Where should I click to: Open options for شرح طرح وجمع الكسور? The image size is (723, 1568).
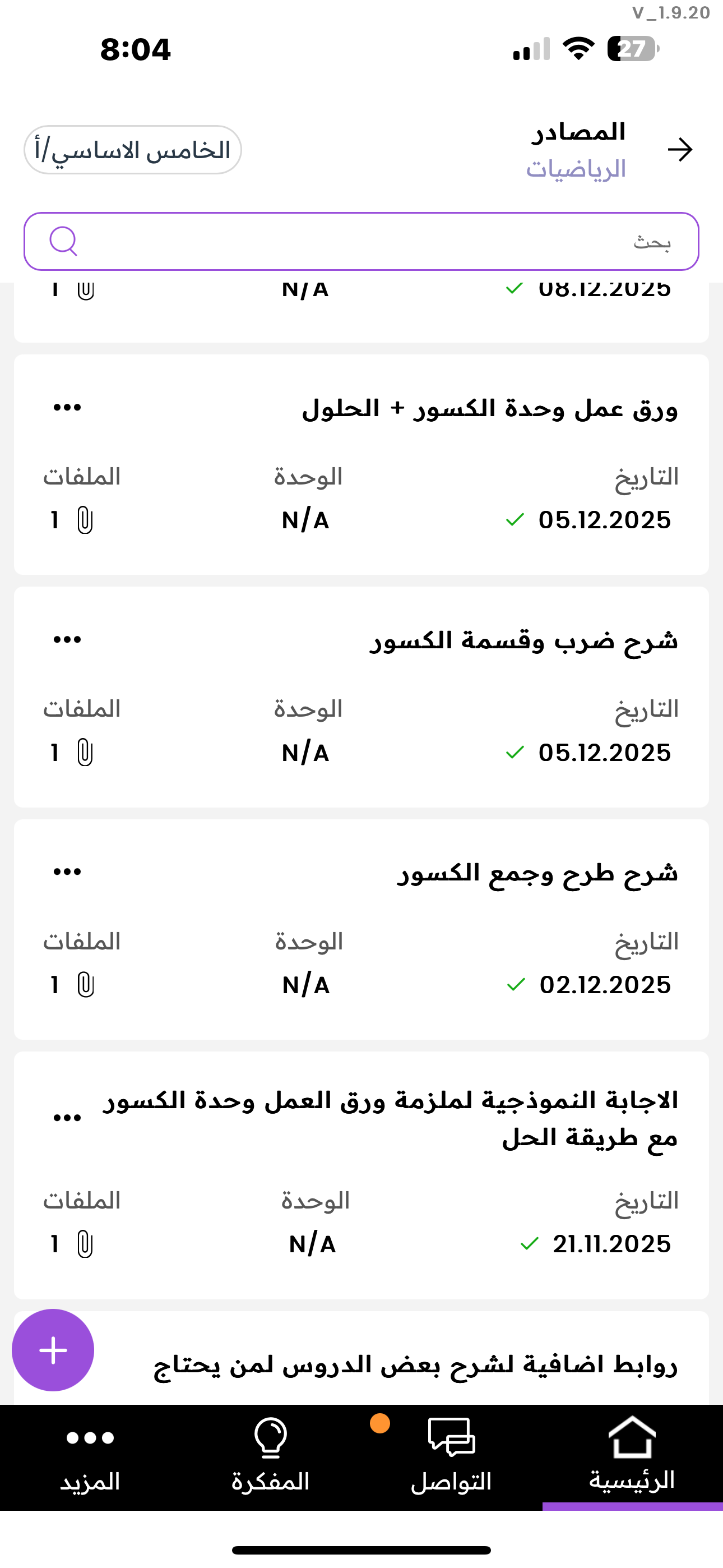(x=67, y=872)
